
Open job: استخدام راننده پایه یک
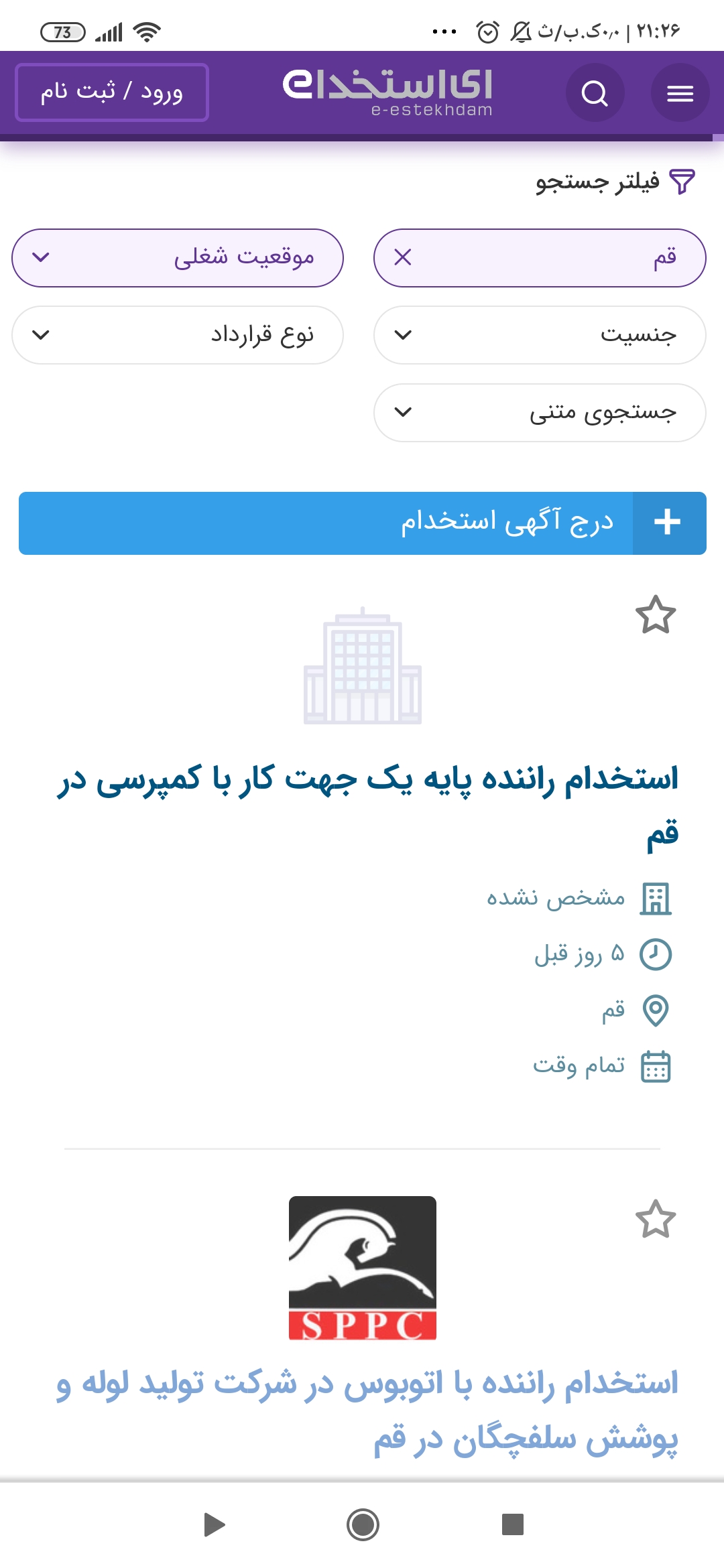367,804
